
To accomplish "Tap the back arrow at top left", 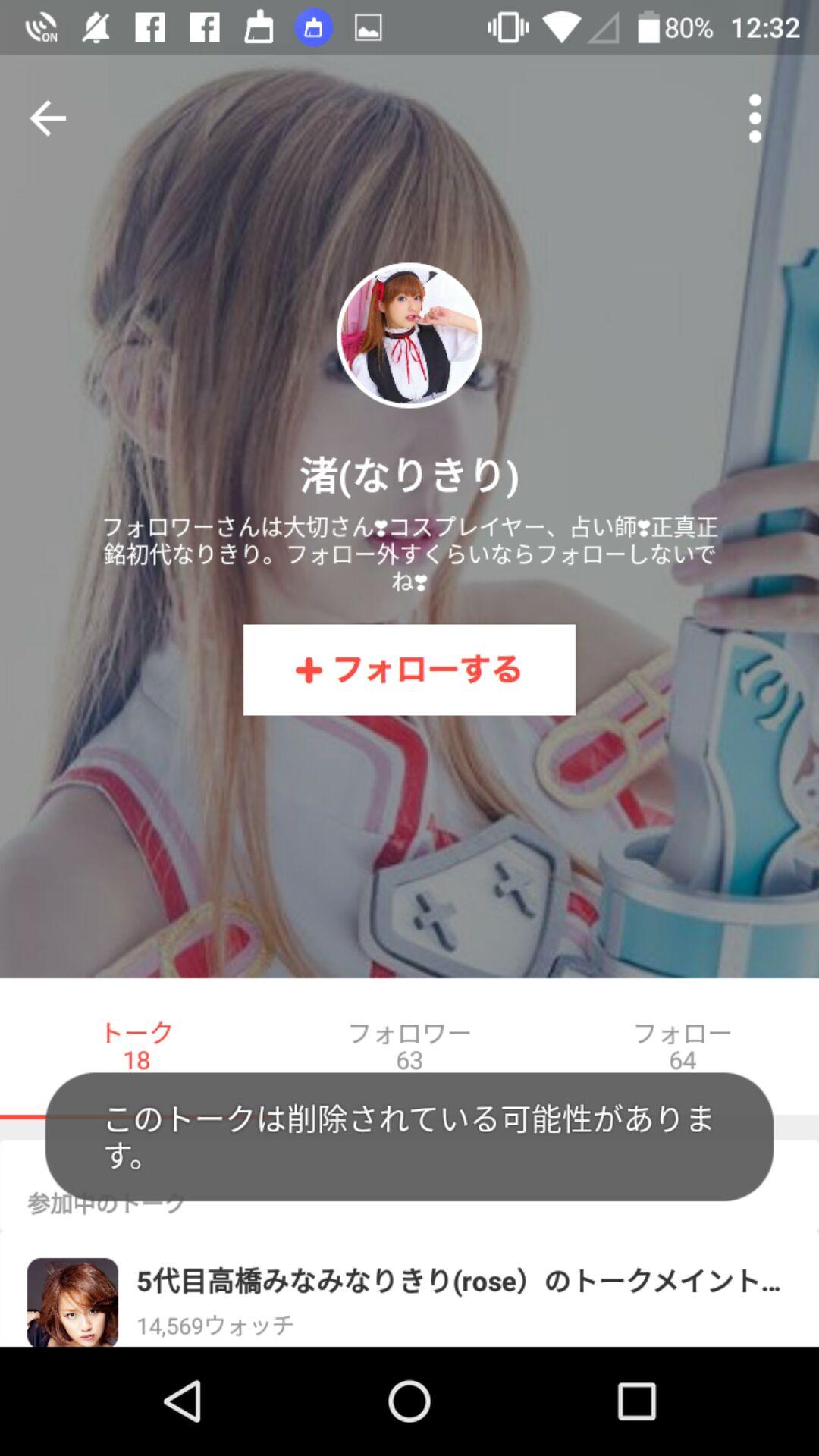I will point(47,118).
